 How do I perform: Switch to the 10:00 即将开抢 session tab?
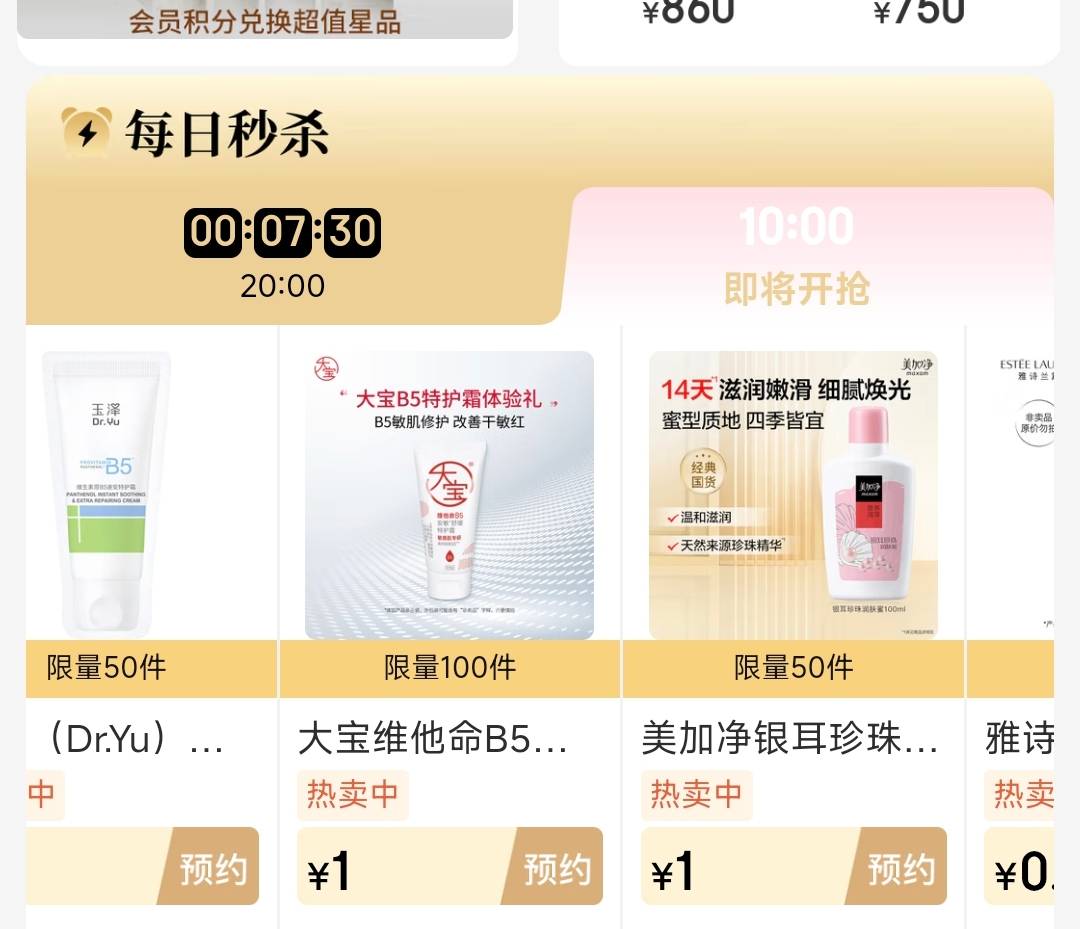point(797,257)
